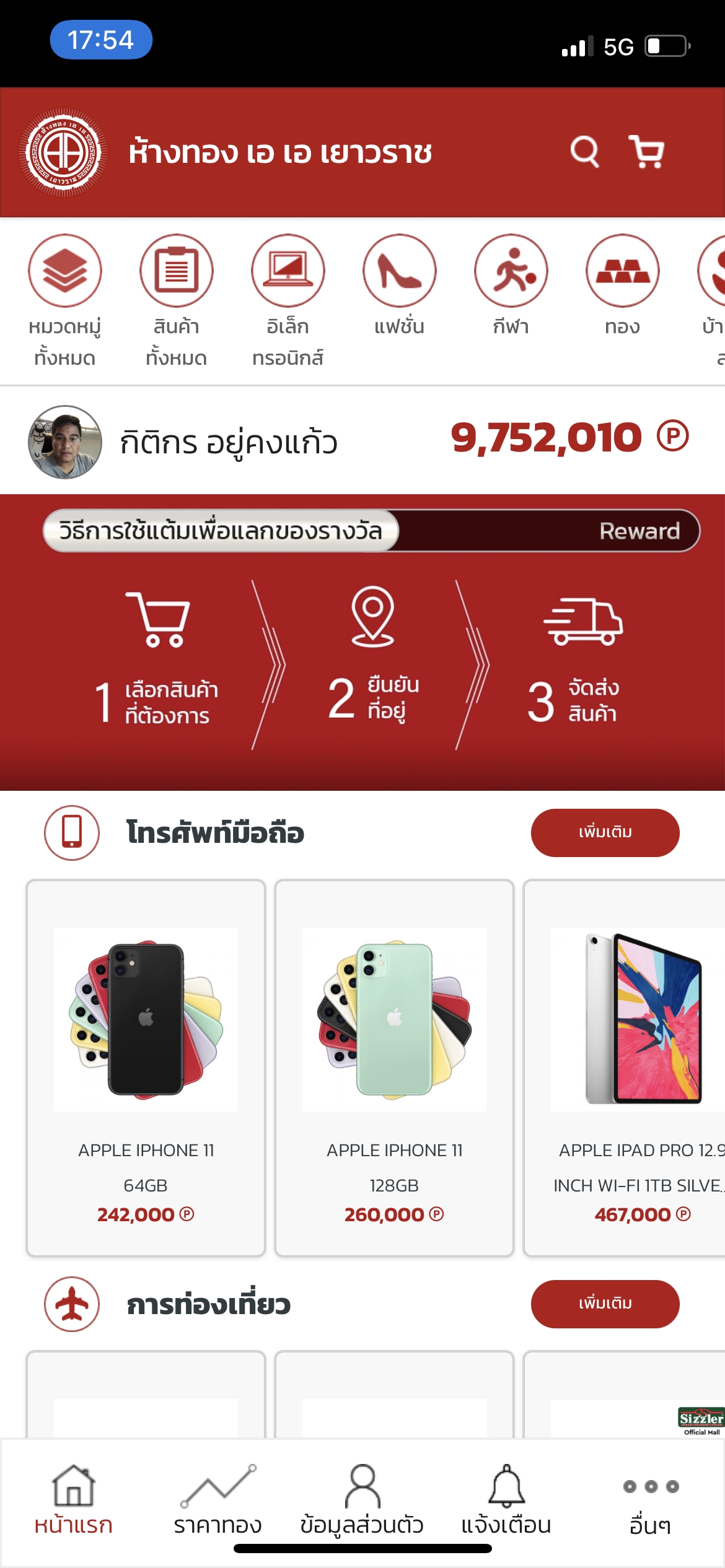725x1568 pixels.
Task: Open the แจ้งเตือน notifications tab
Action: (x=506, y=1500)
